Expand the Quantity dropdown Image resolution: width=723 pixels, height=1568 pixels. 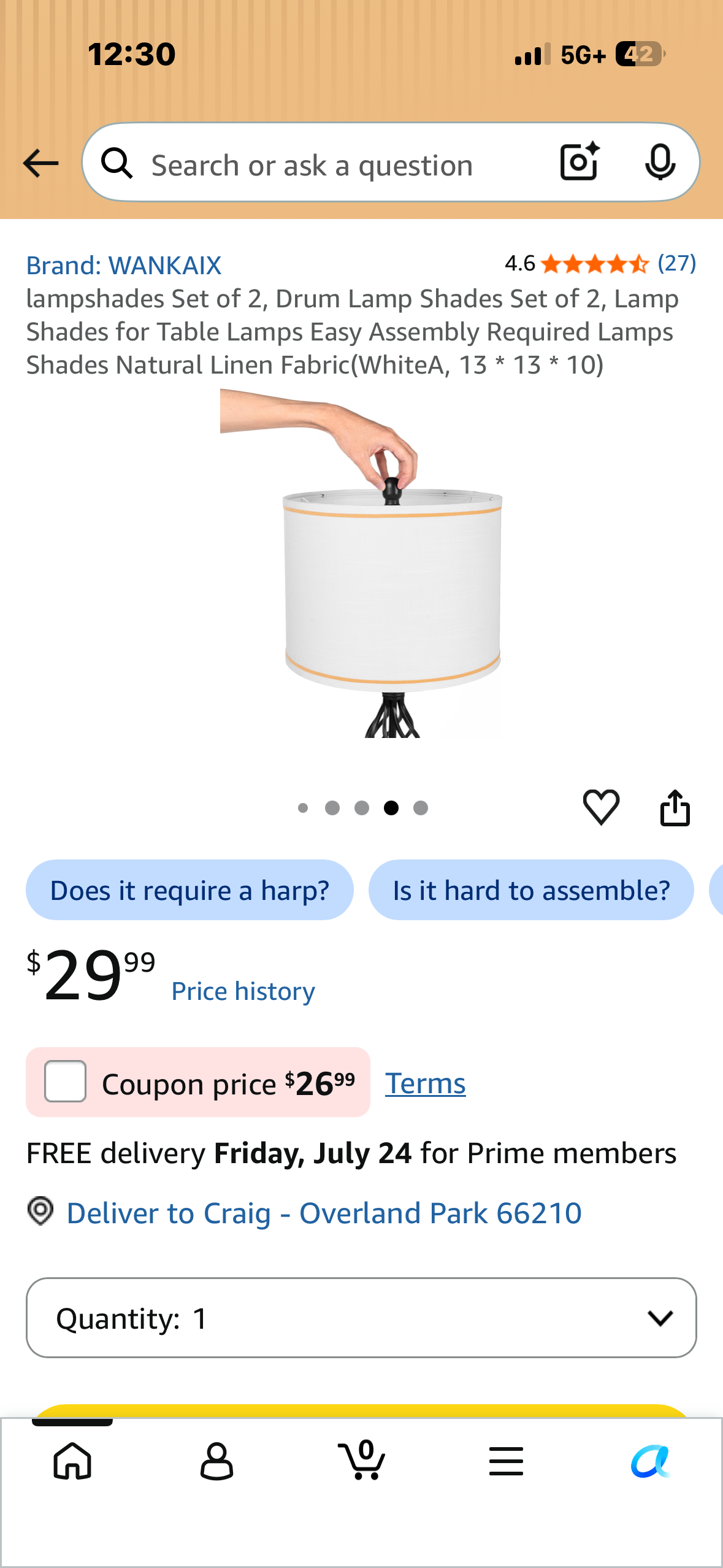[x=361, y=1318]
